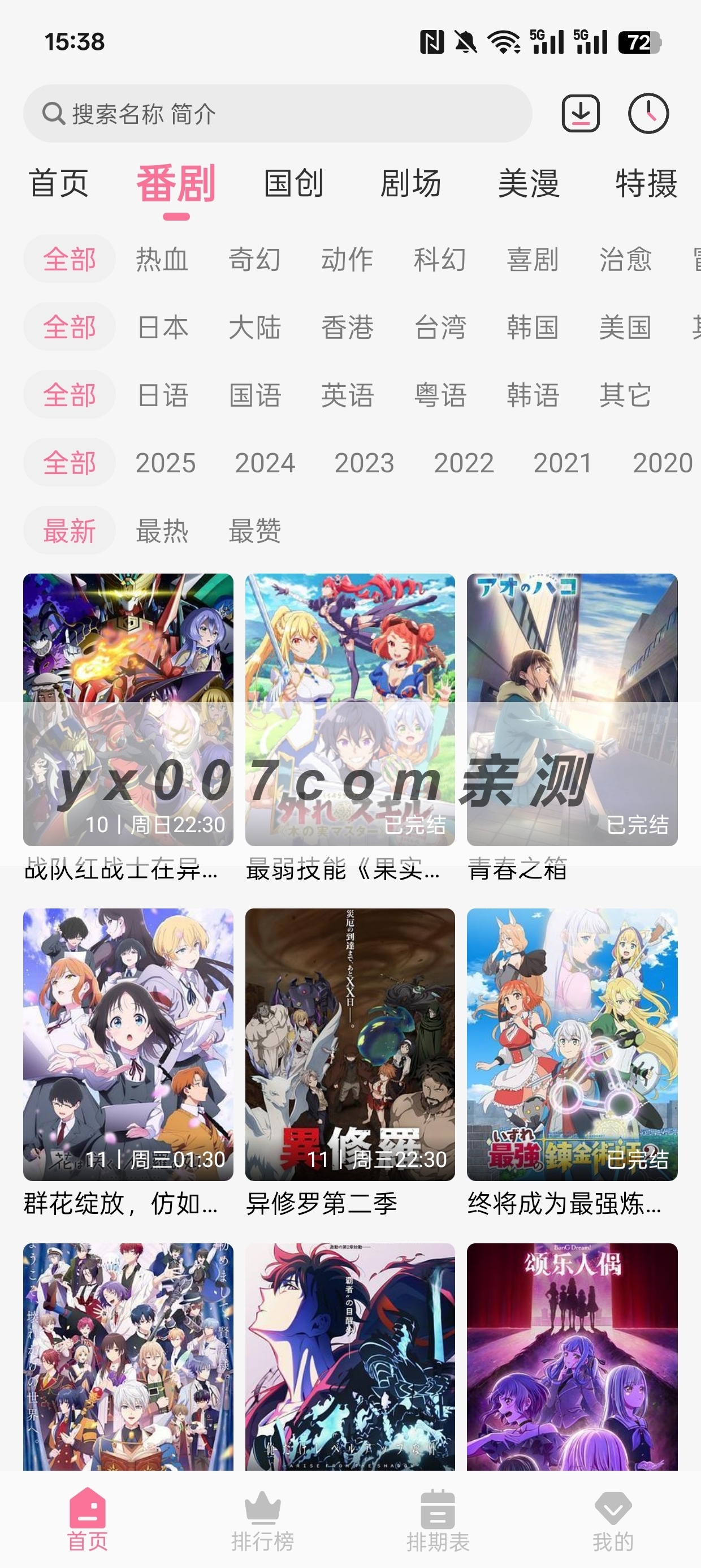The height and width of the screenshot is (1568, 701).
Task: Select the 最热 sort option
Action: [x=162, y=530]
